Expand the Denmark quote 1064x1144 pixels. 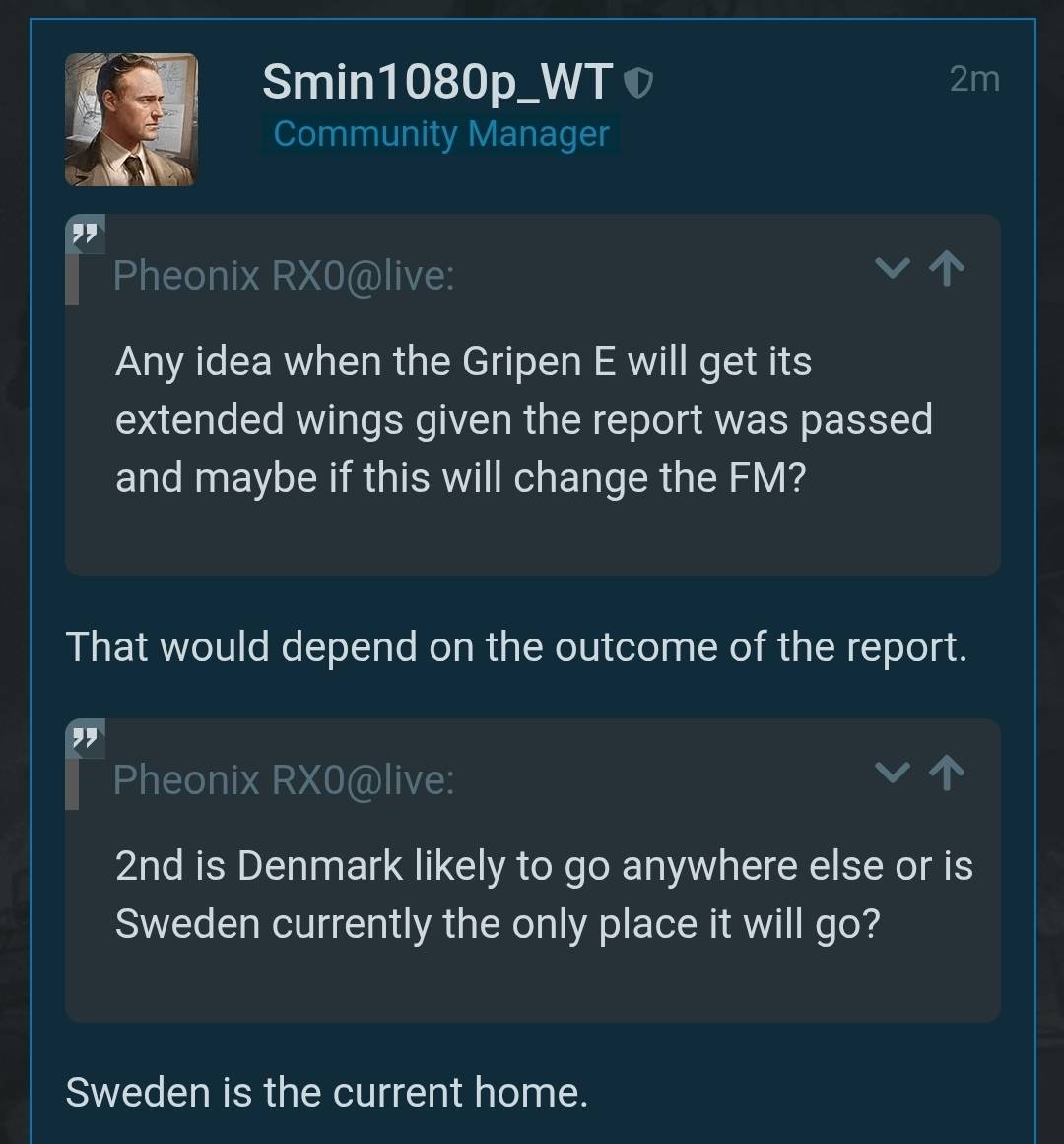(892, 773)
